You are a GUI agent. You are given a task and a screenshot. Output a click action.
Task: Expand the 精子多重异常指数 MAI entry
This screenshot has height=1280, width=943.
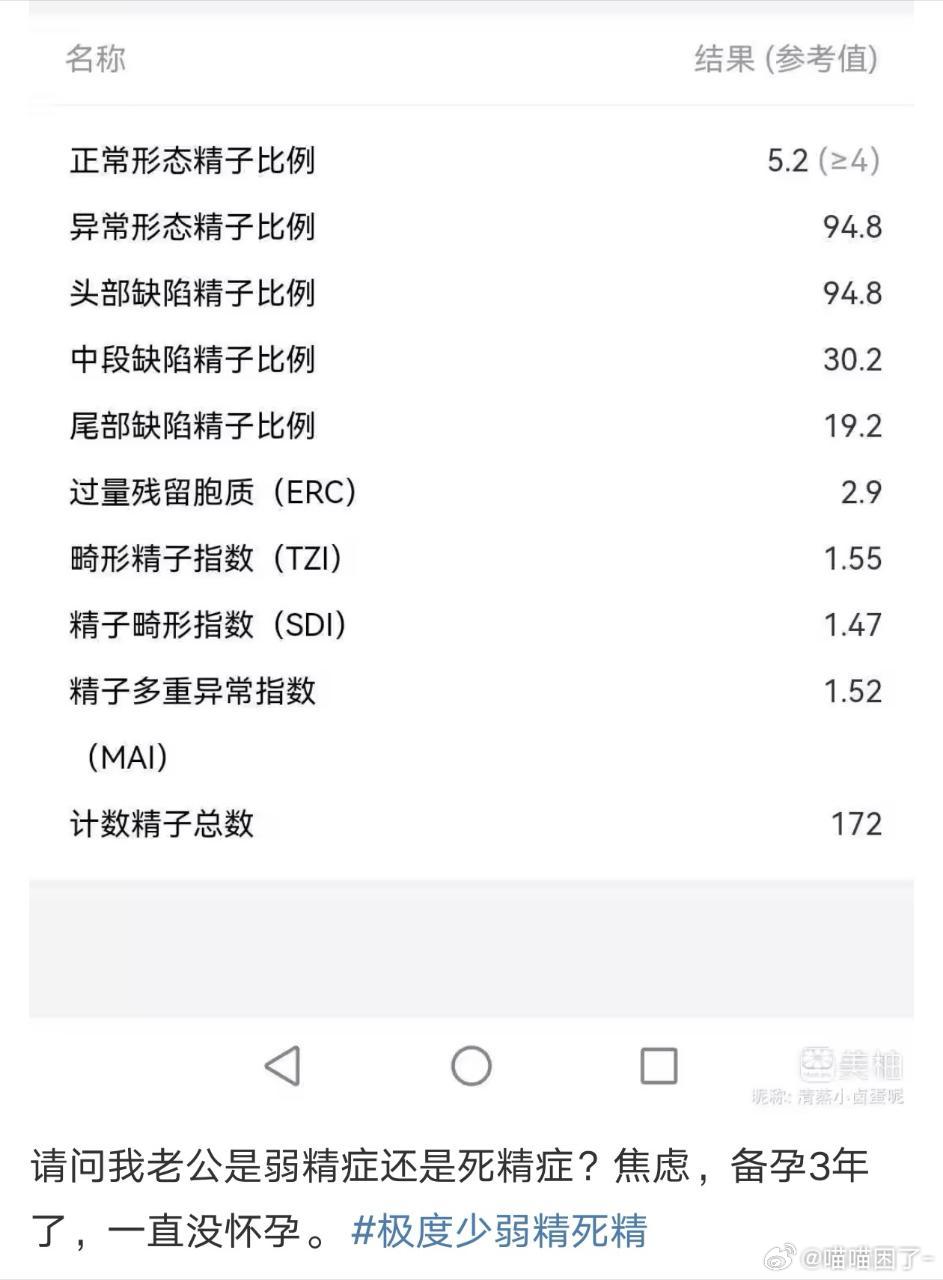(x=470, y=690)
